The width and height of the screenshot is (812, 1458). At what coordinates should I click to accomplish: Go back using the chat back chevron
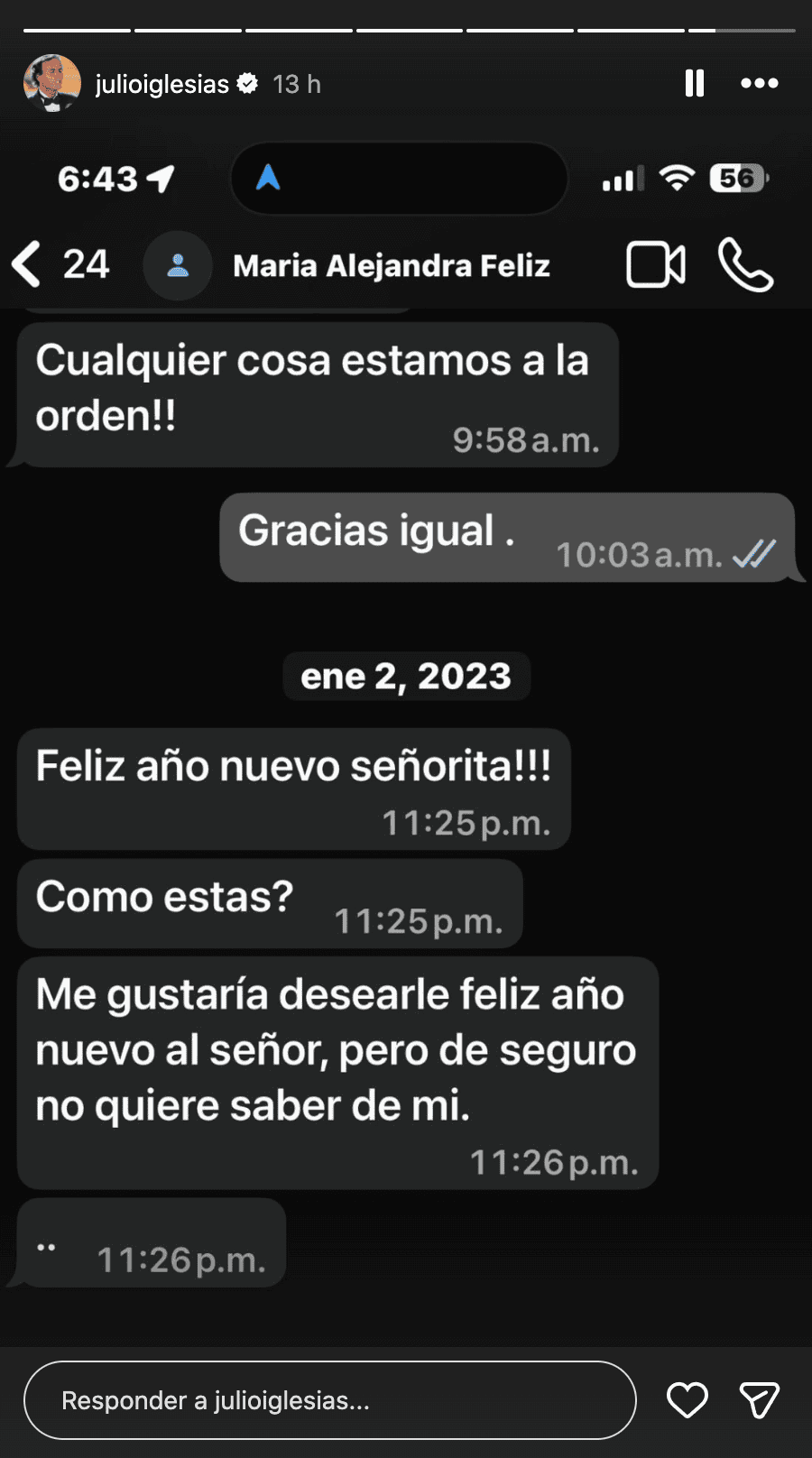click(x=27, y=265)
